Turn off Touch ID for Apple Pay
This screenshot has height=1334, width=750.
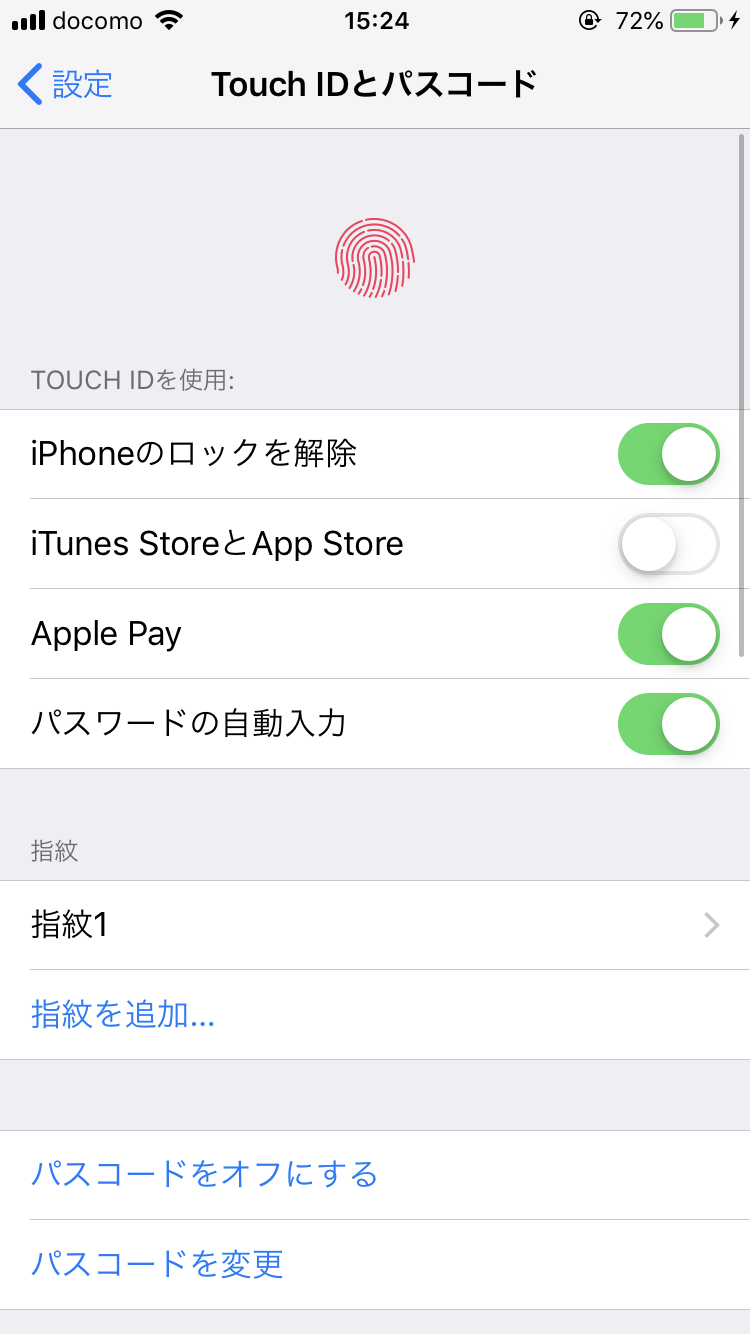pos(669,634)
